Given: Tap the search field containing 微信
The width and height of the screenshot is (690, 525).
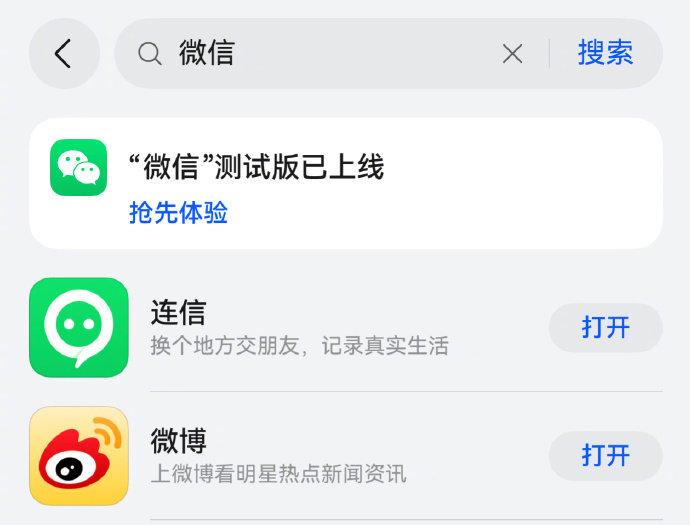Looking at the screenshot, I should (x=320, y=53).
